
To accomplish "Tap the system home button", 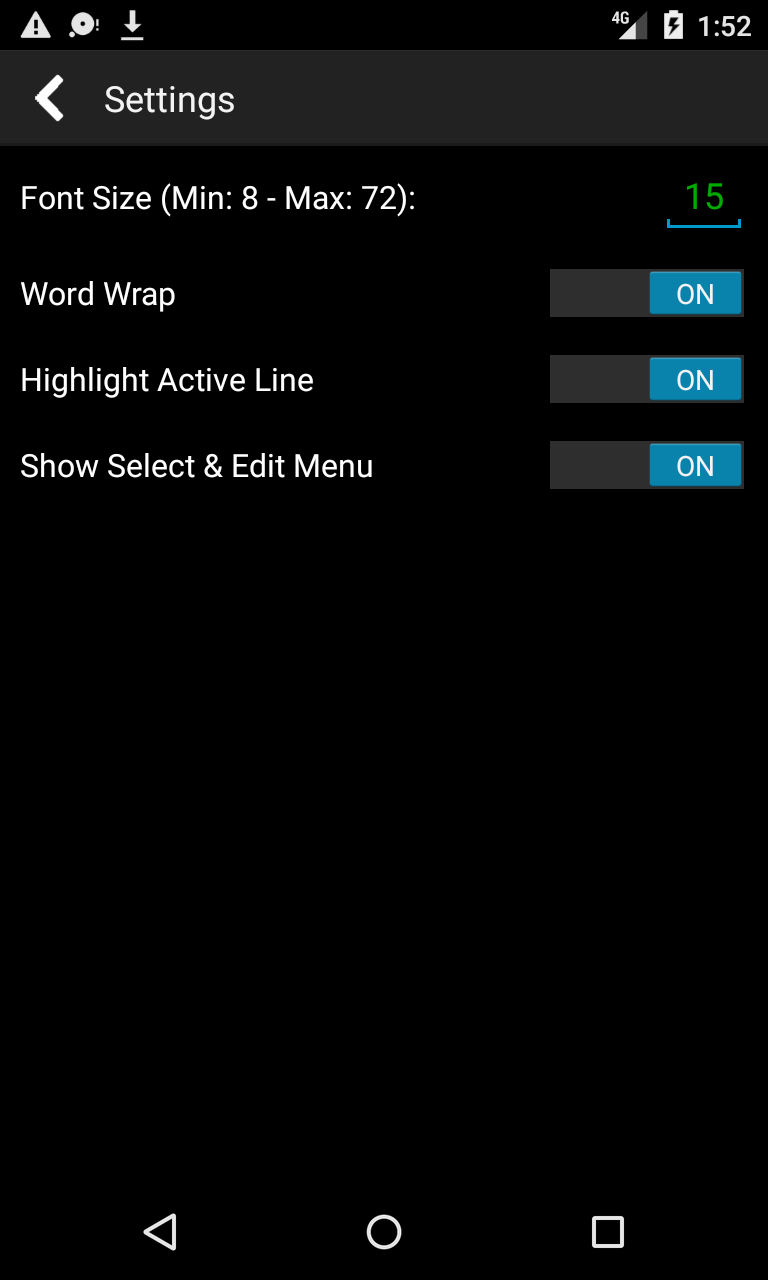I will click(384, 1232).
